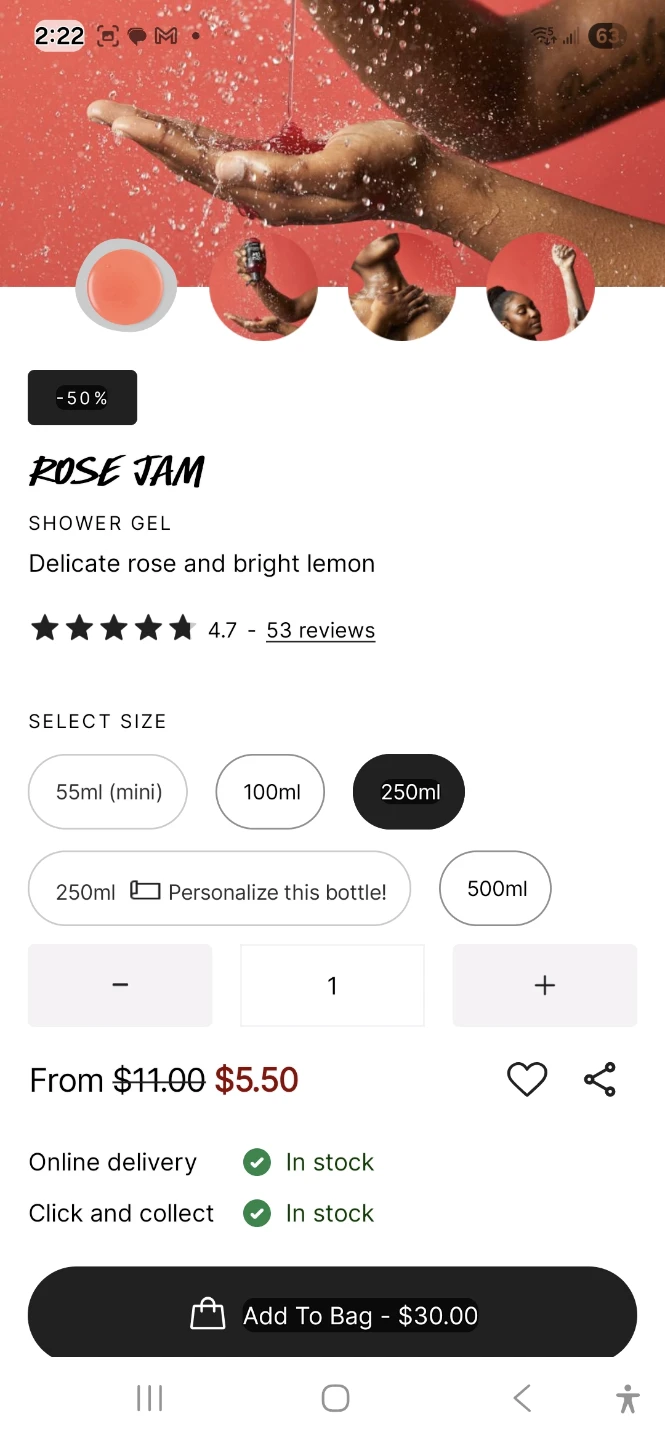This screenshot has width=665, height=1440.
Task: Share this product
Action: pyautogui.click(x=599, y=1080)
